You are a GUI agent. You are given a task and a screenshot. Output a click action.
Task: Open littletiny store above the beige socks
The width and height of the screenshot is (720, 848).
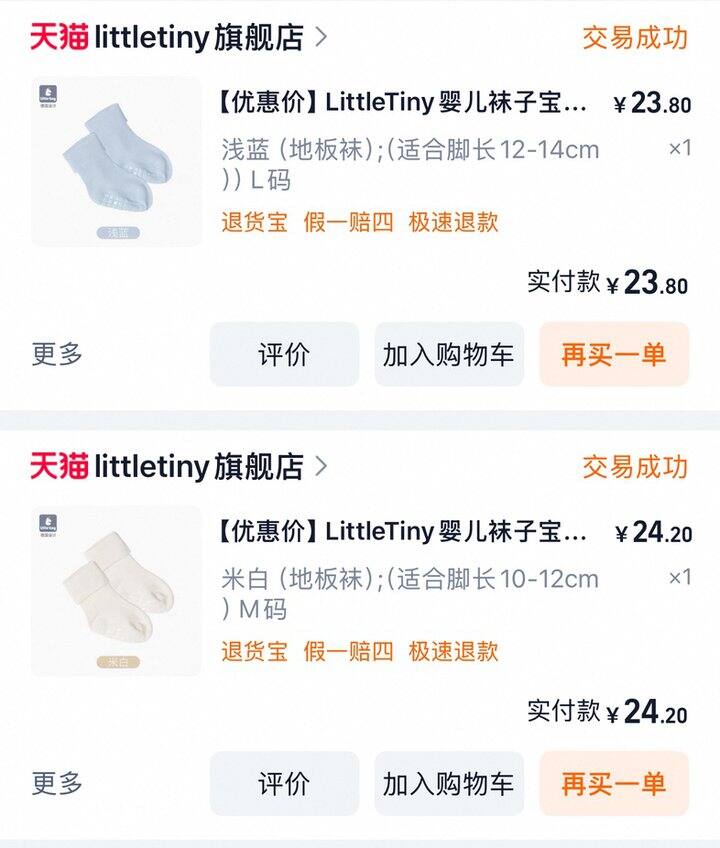coord(178,466)
